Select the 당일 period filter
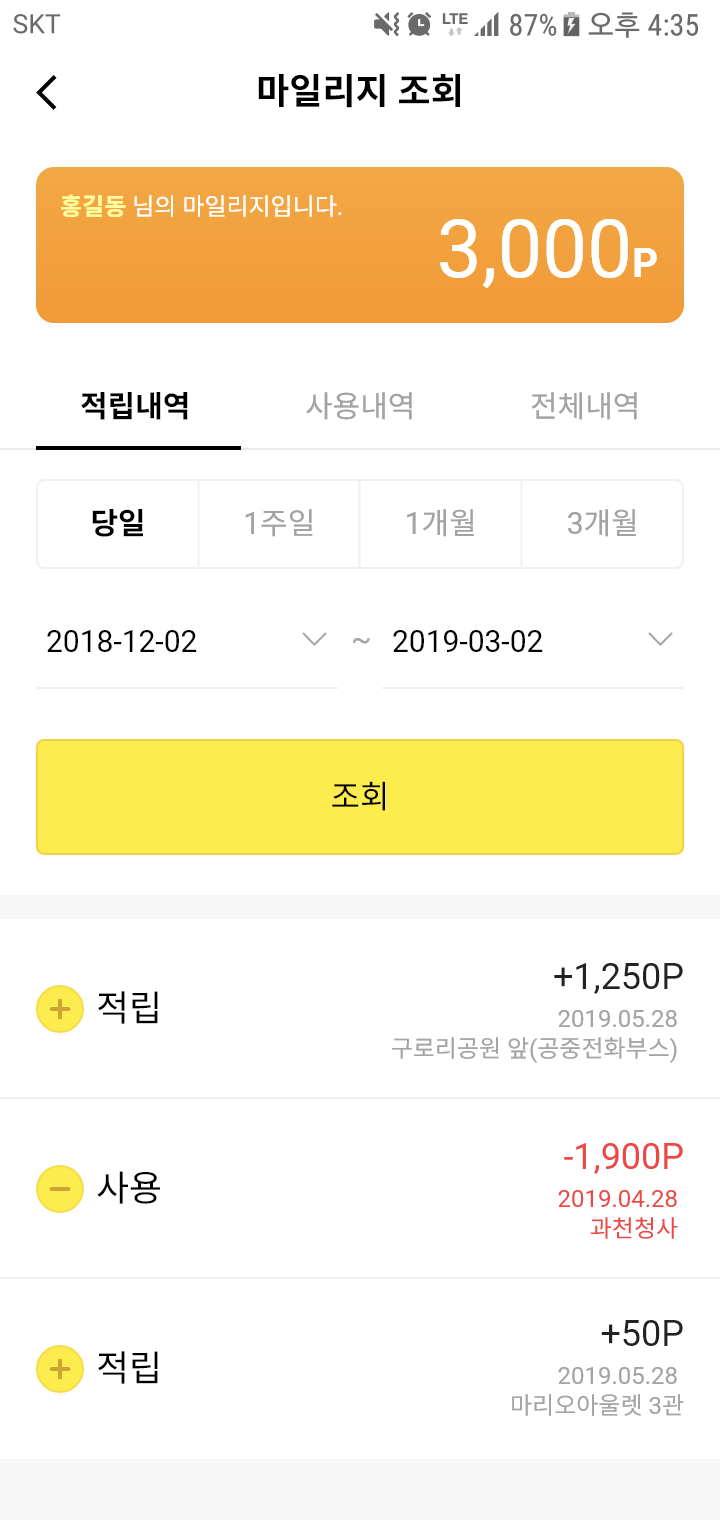720x1520 pixels. point(117,524)
